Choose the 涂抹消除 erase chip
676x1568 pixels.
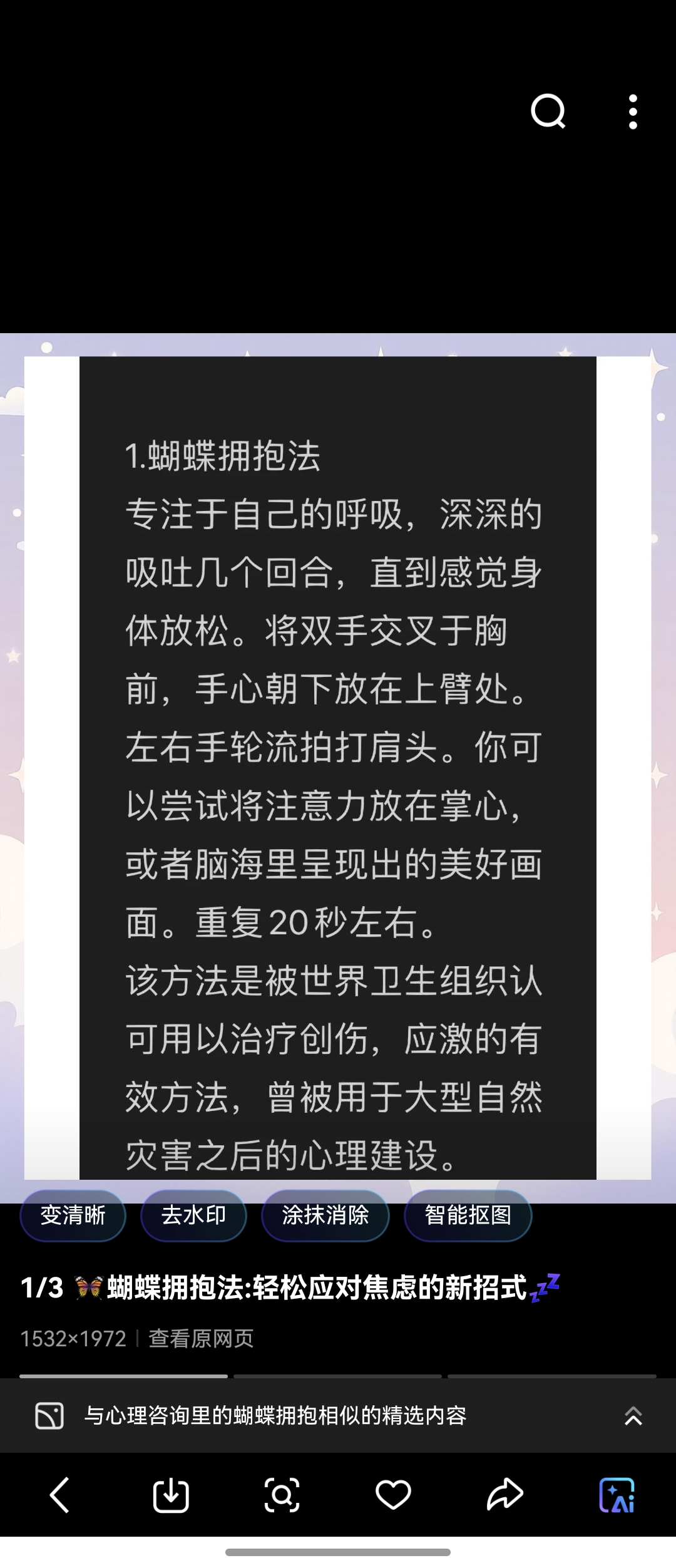coord(325,1215)
